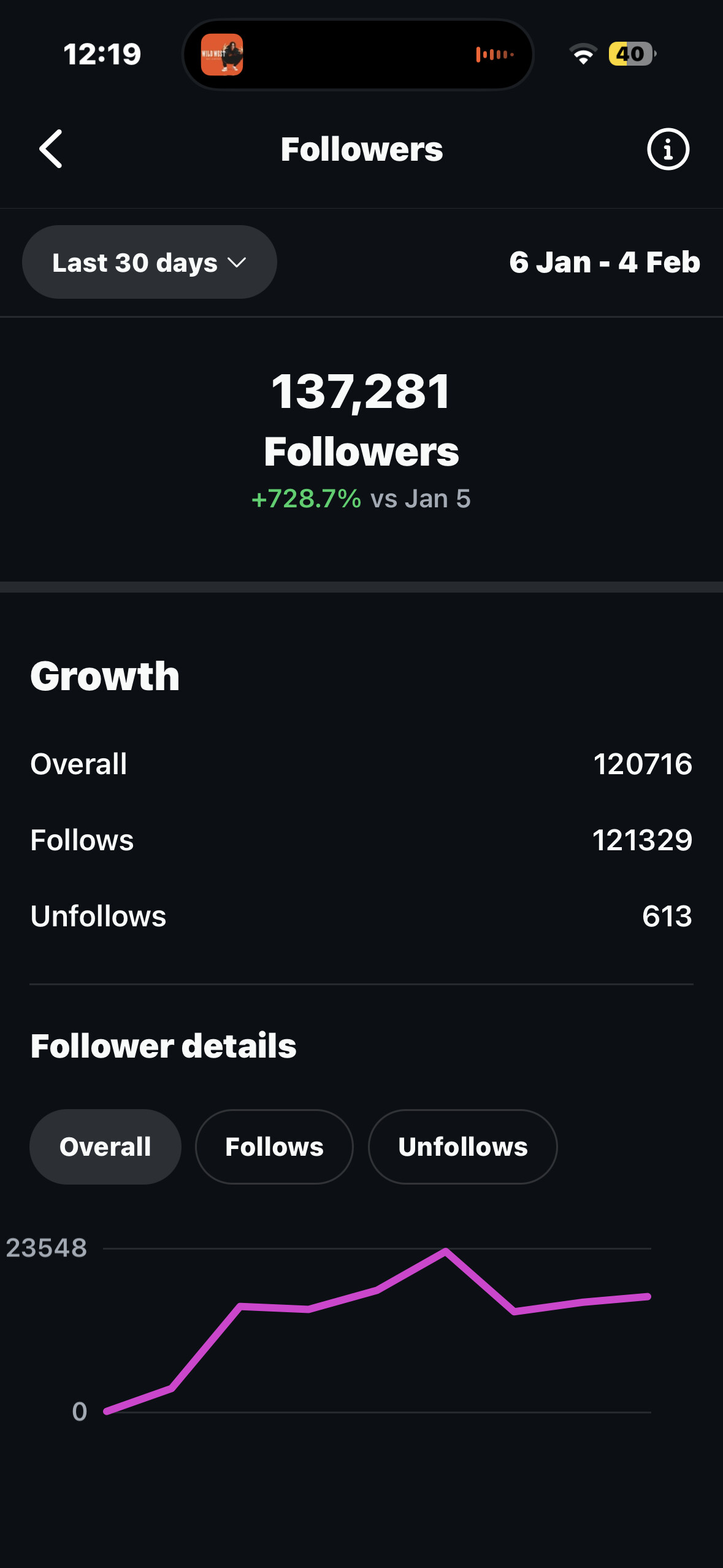Open the now-playing audio in the Dynamic Island
This screenshot has height=1568, width=723.
[x=358, y=55]
